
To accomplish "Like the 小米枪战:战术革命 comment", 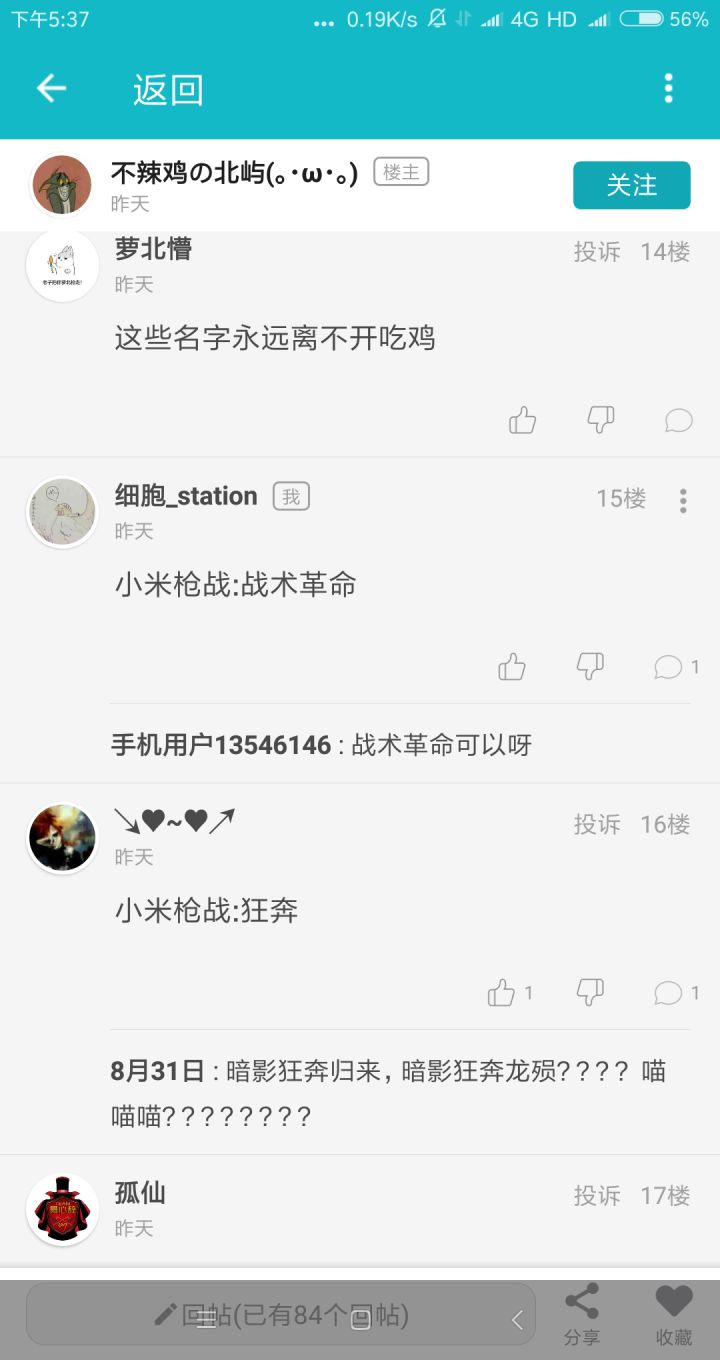I will tap(512, 666).
